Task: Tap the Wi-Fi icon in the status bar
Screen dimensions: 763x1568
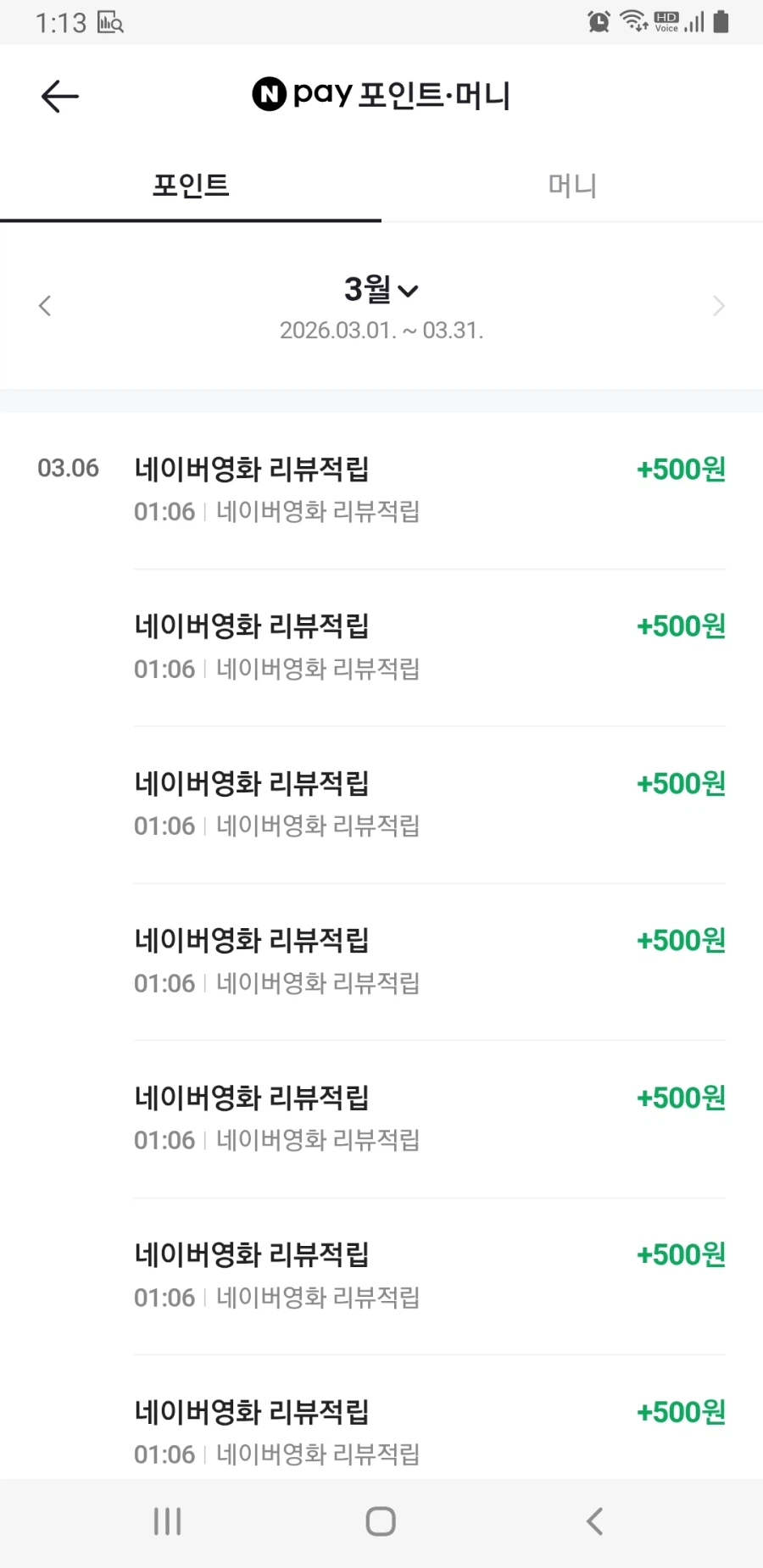Action: point(632,21)
